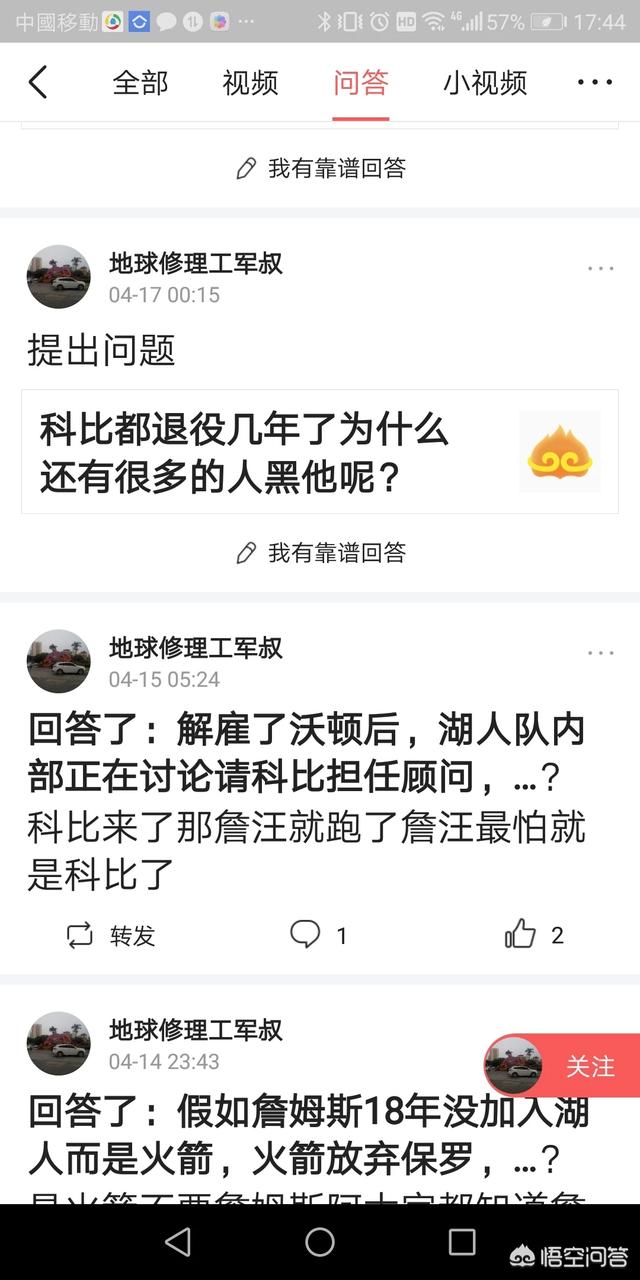
Task: Repost the answer about 沃顿 via 转发
Action: (x=111, y=936)
